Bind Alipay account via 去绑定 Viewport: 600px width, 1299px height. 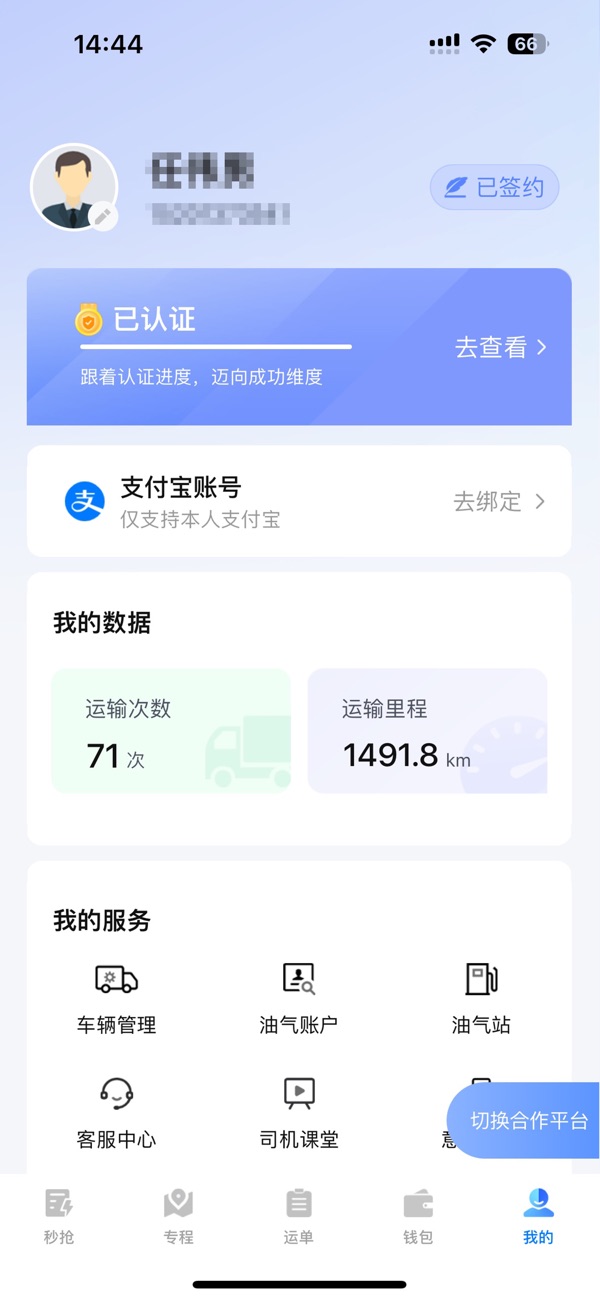click(499, 501)
